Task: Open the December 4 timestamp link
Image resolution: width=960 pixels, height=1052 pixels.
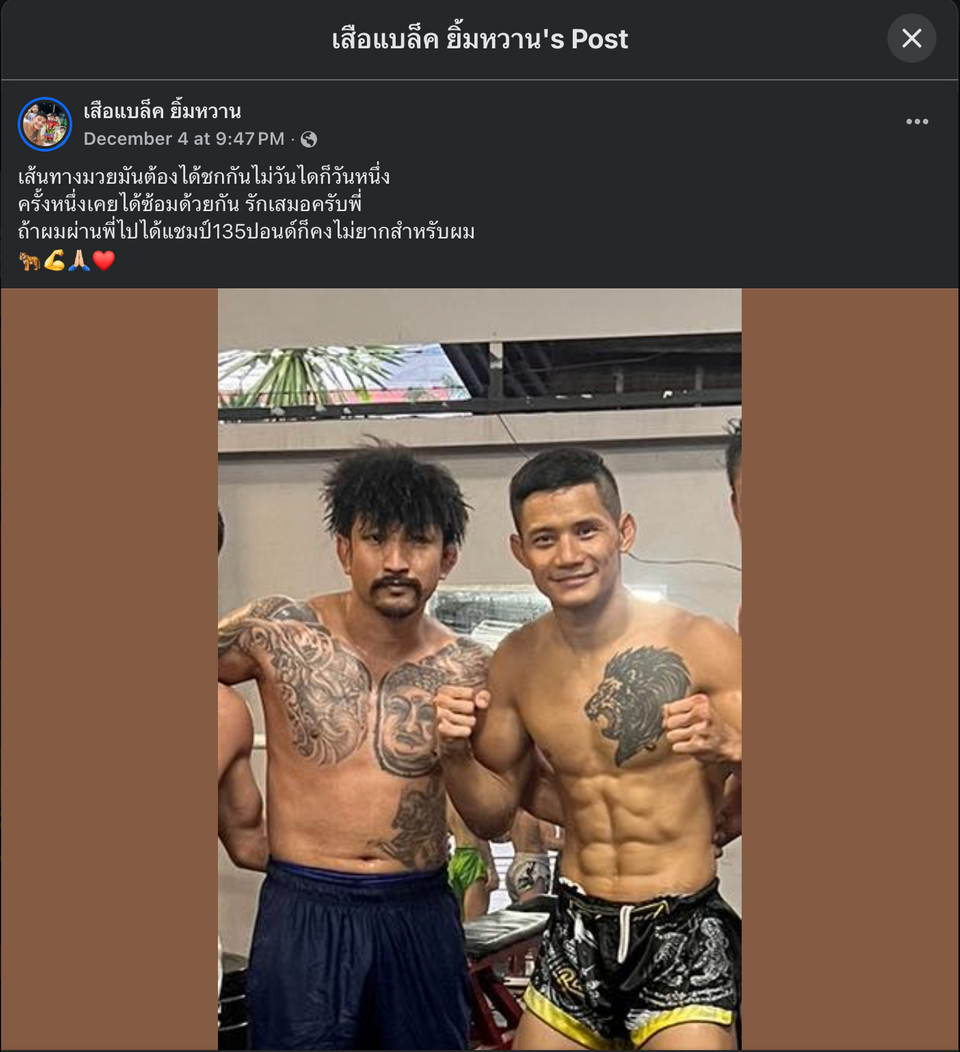Action: [183, 139]
